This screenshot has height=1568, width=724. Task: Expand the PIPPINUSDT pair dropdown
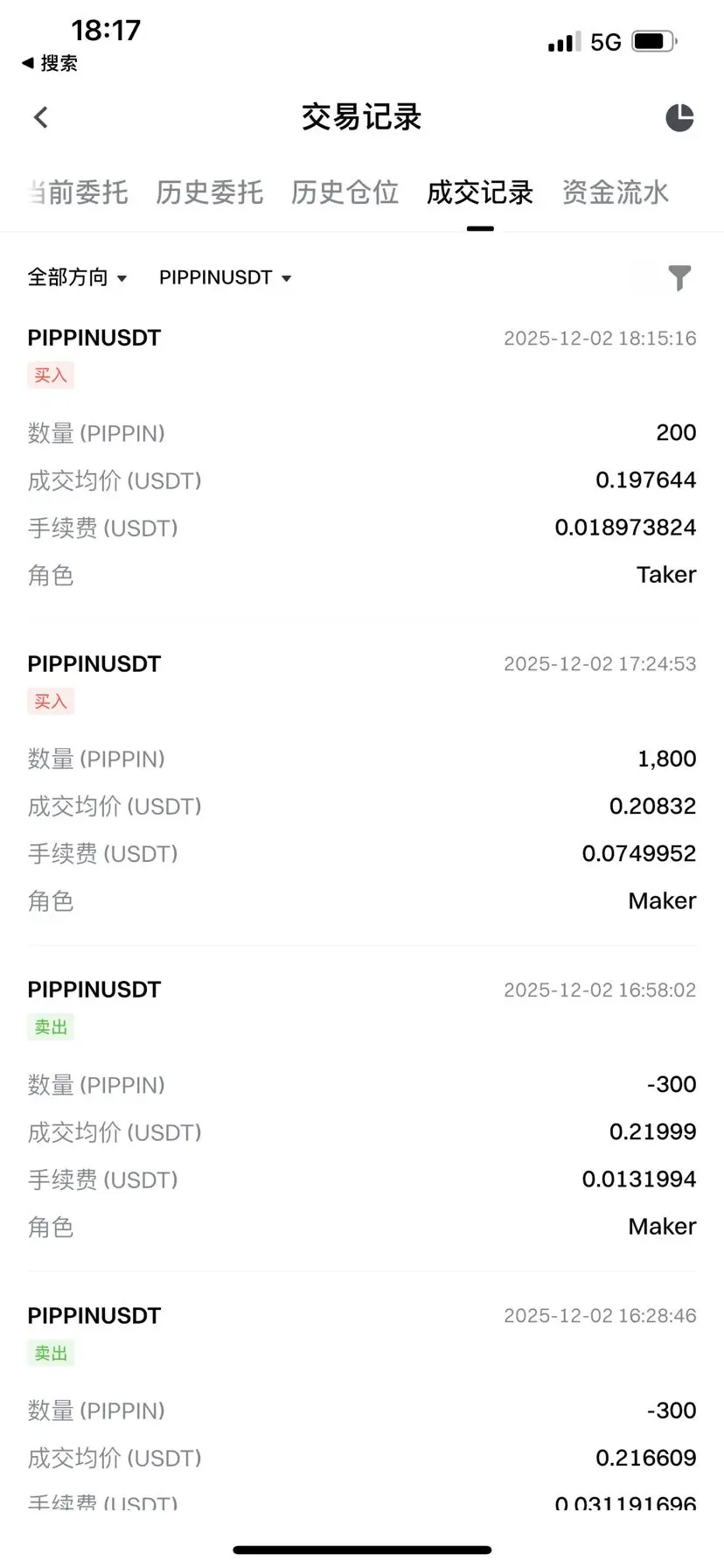coord(225,277)
